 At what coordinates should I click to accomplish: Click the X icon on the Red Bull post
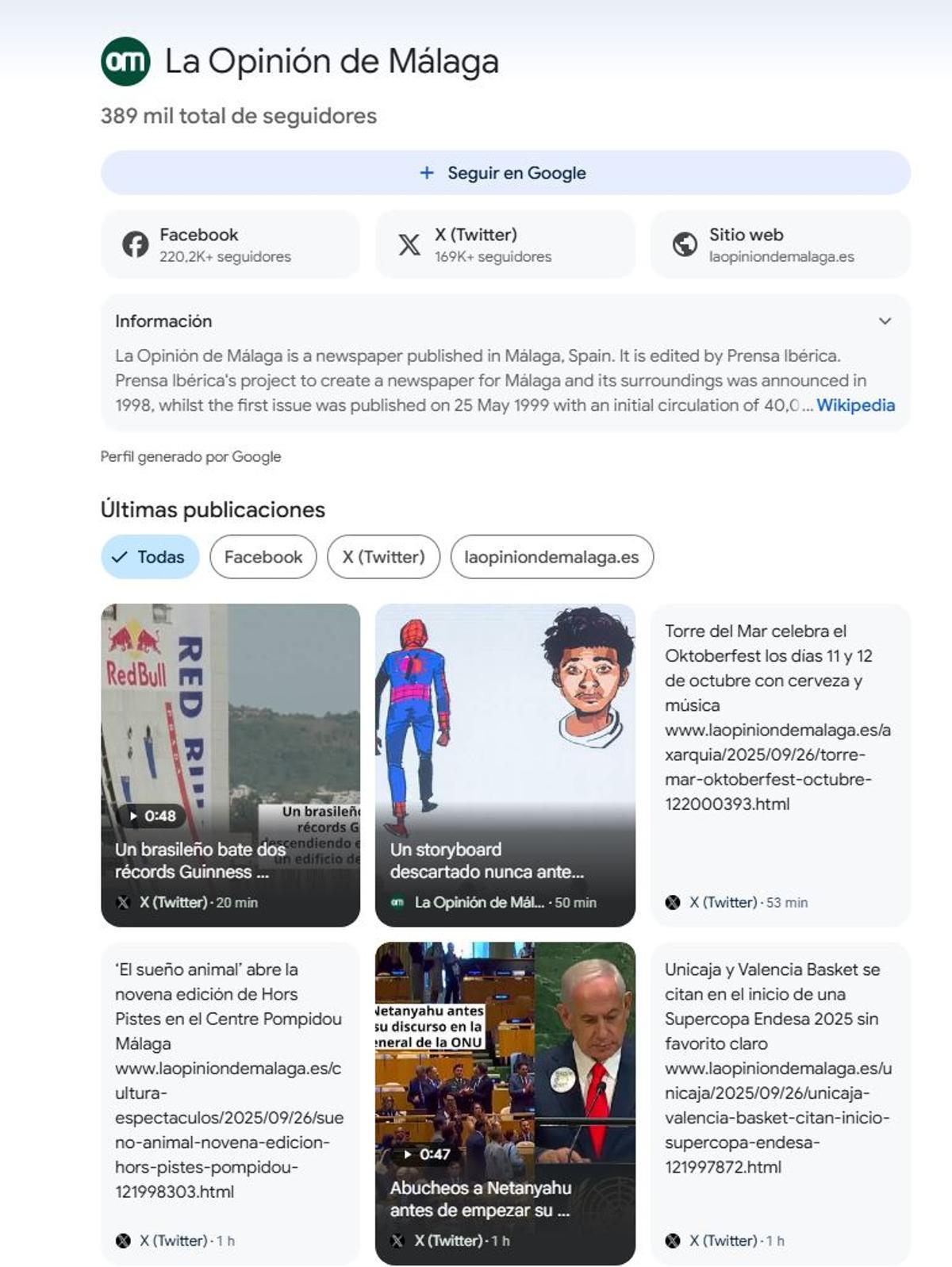124,903
